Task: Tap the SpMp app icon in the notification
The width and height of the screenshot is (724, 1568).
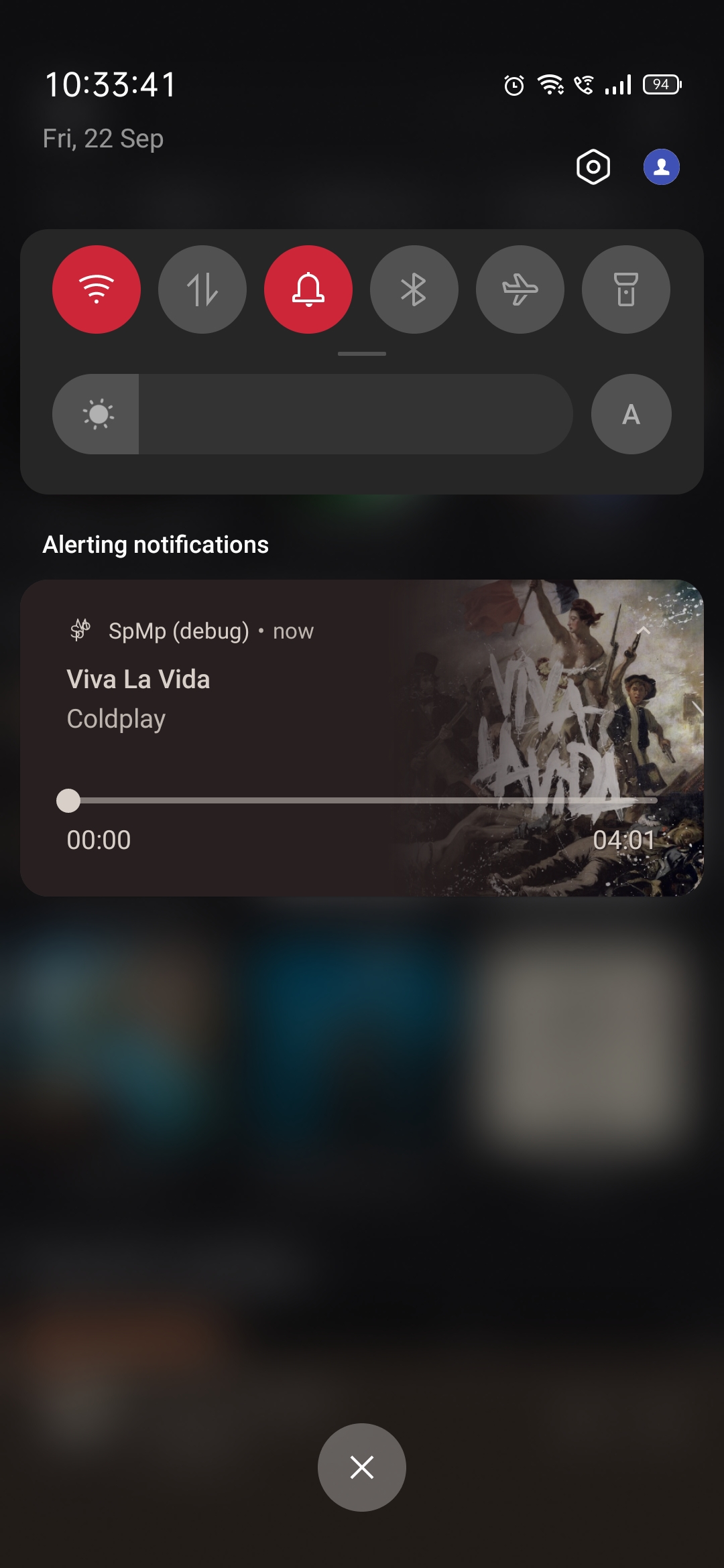Action: [80, 631]
